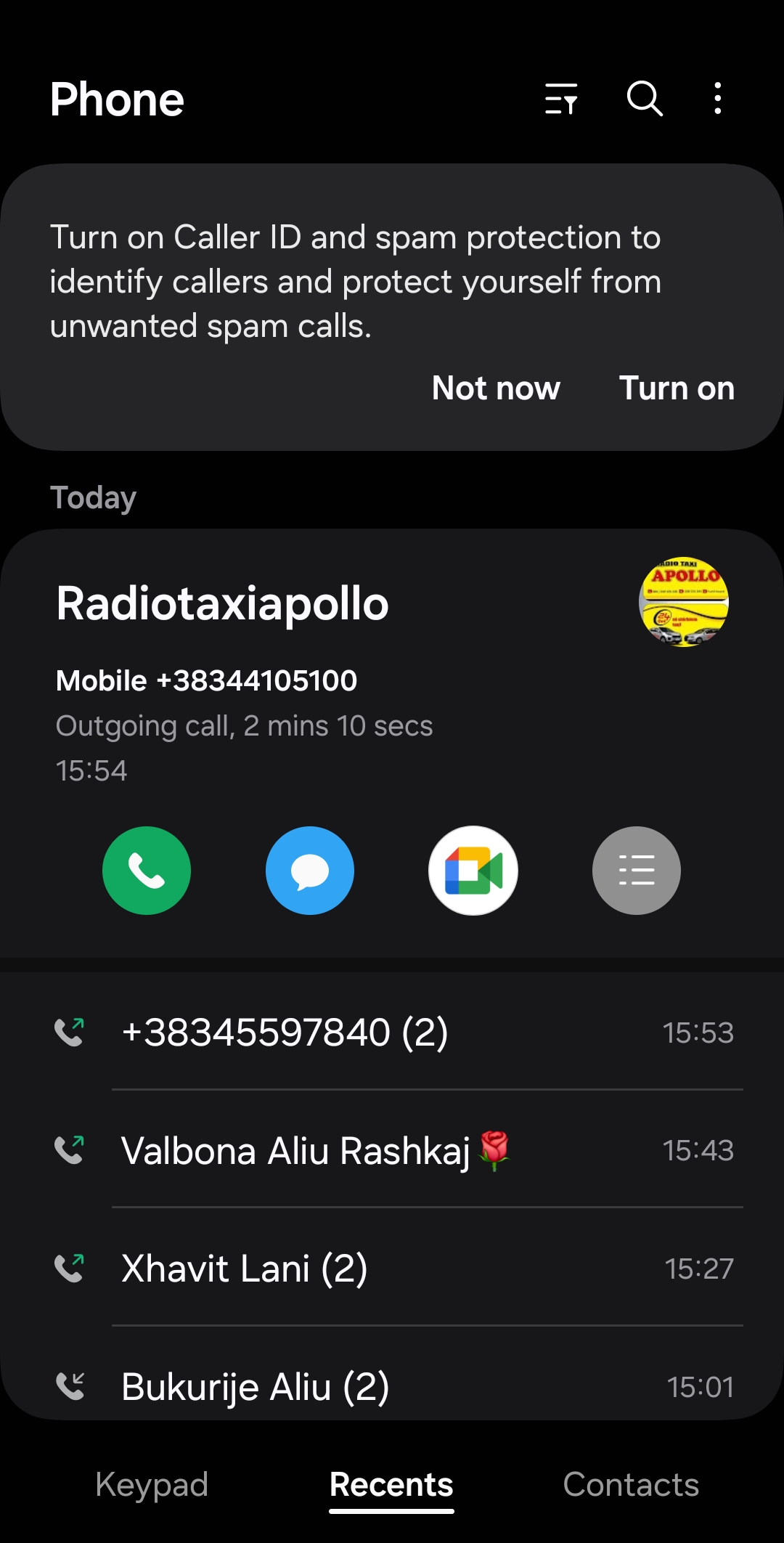Image resolution: width=784 pixels, height=1543 pixels.
Task: Turn on Caller ID and spam protection
Action: [677, 388]
